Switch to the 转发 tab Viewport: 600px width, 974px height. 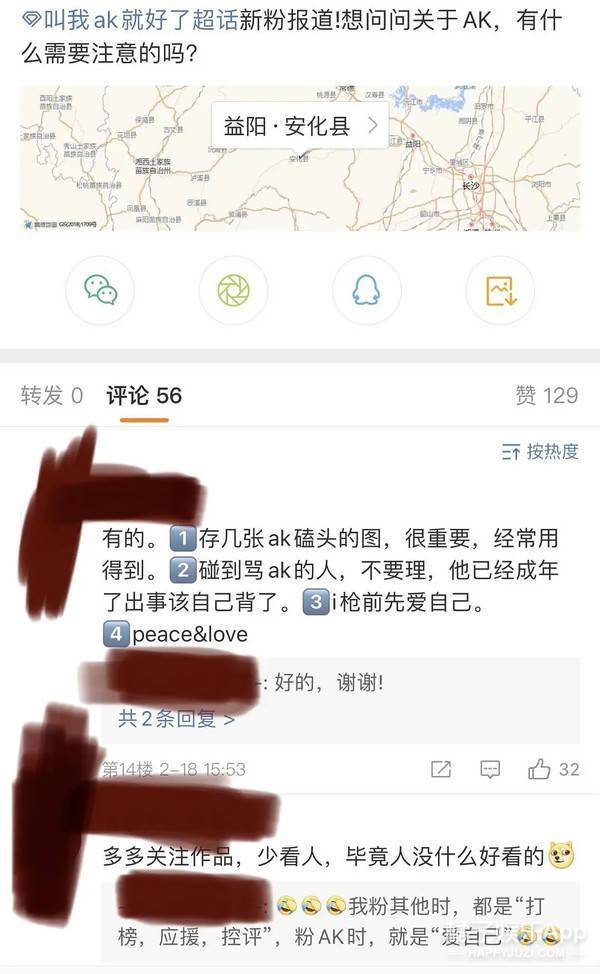(x=51, y=396)
